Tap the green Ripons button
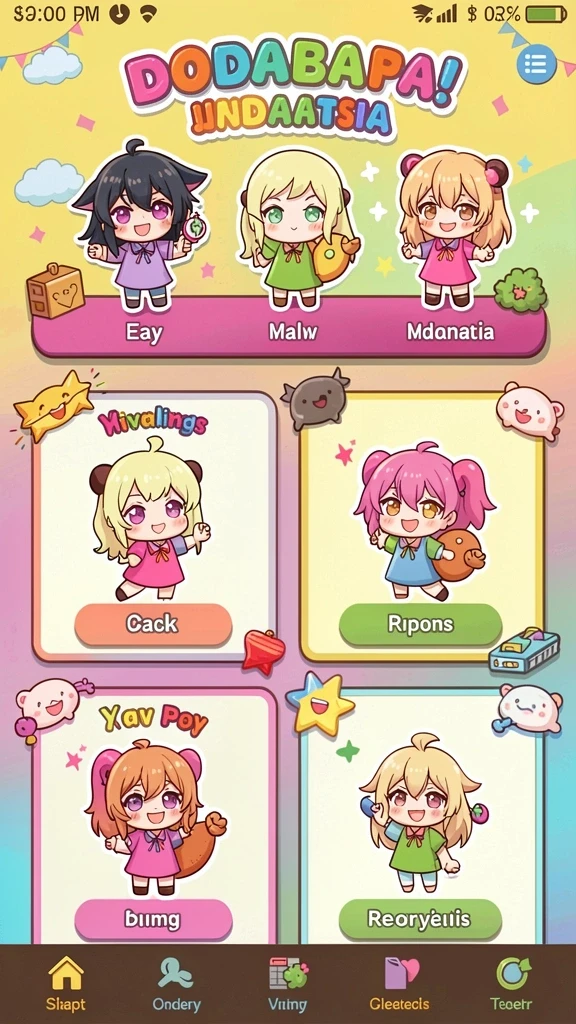This screenshot has width=576, height=1024. tap(421, 624)
